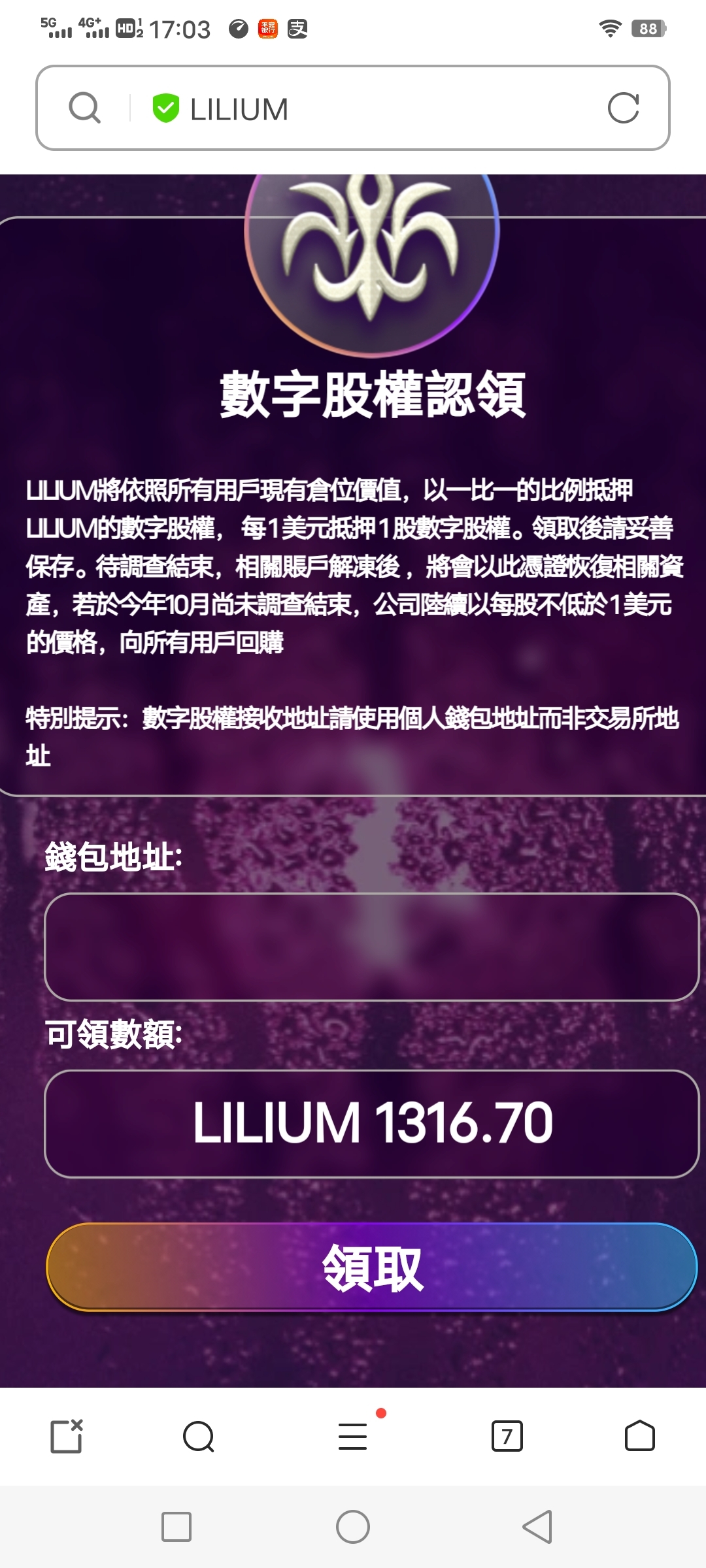The image size is (706, 1568).
Task: Close the current tab from the bottom bar
Action: pos(67,1437)
